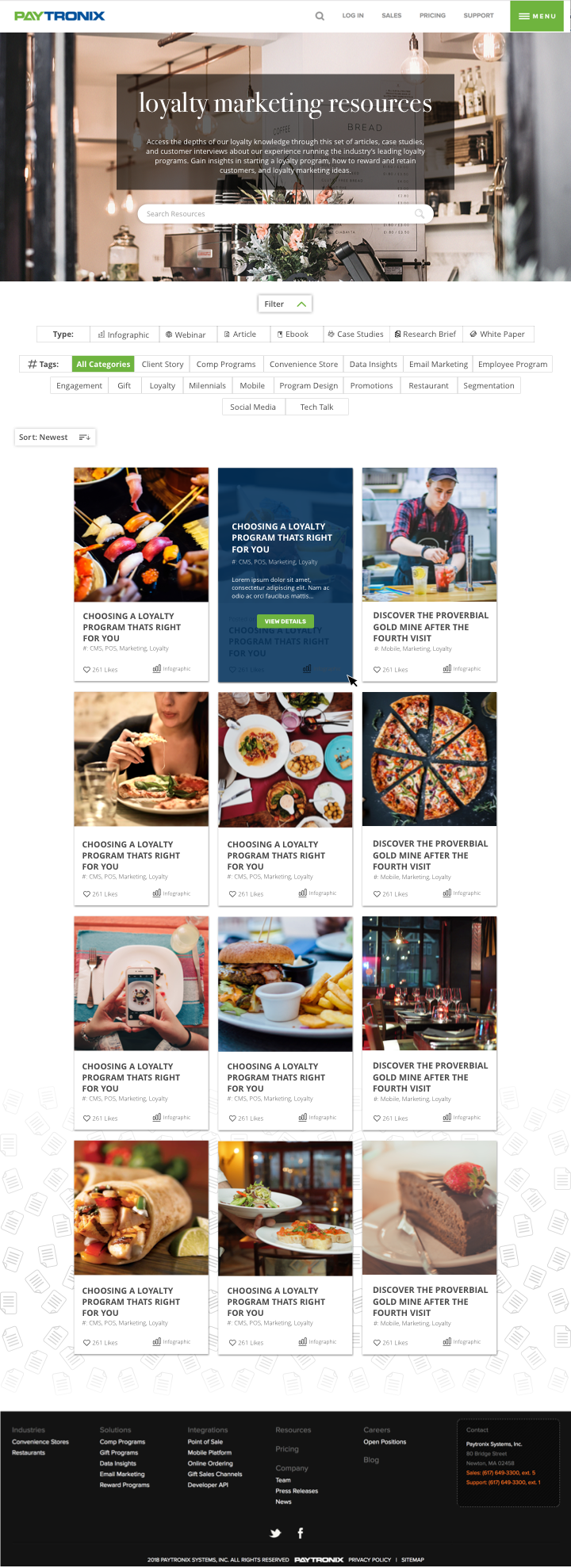Screen dimensions: 571x1568
Task: Select the Ebook type filter
Action: (293, 335)
